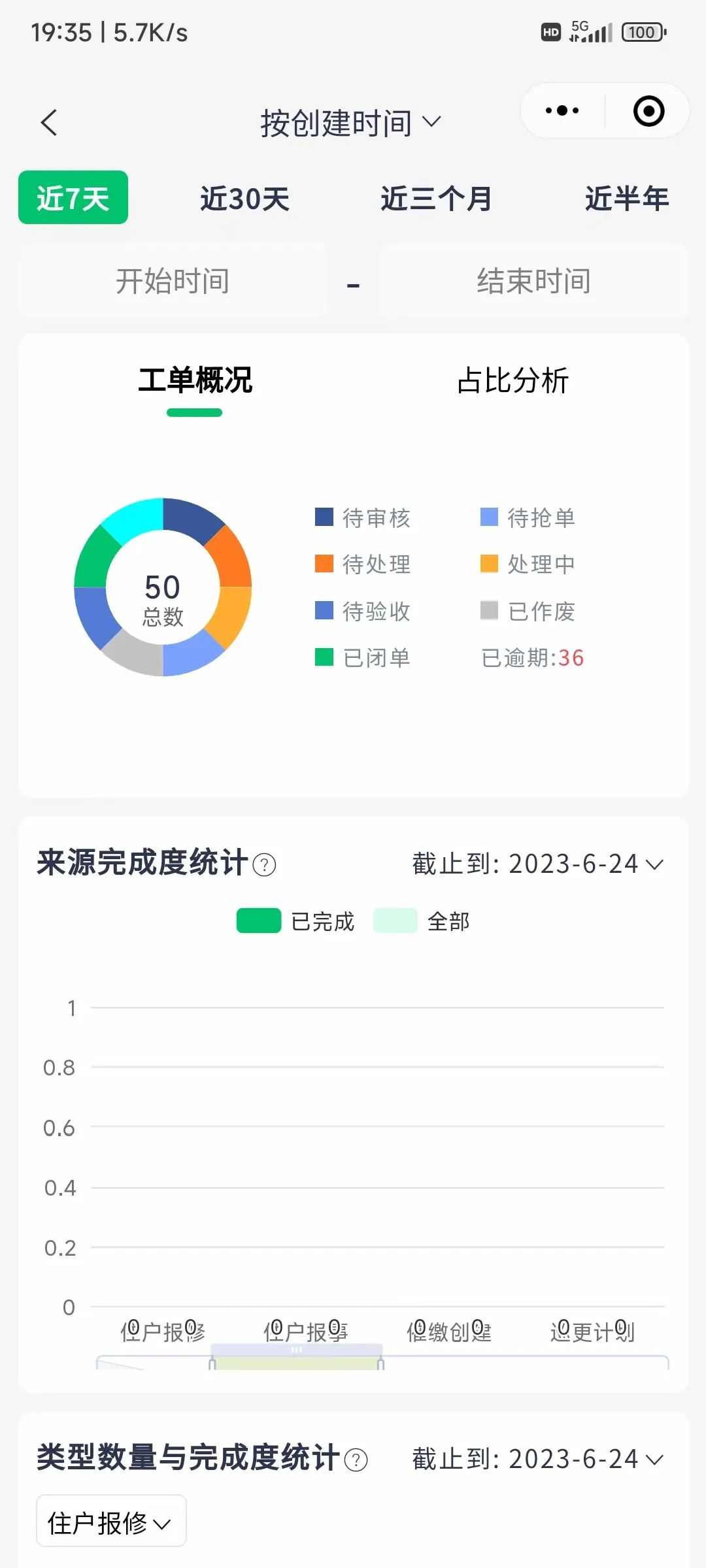Close the mini program via circle icon
Image resolution: width=706 pixels, height=1568 pixels.
(x=648, y=110)
